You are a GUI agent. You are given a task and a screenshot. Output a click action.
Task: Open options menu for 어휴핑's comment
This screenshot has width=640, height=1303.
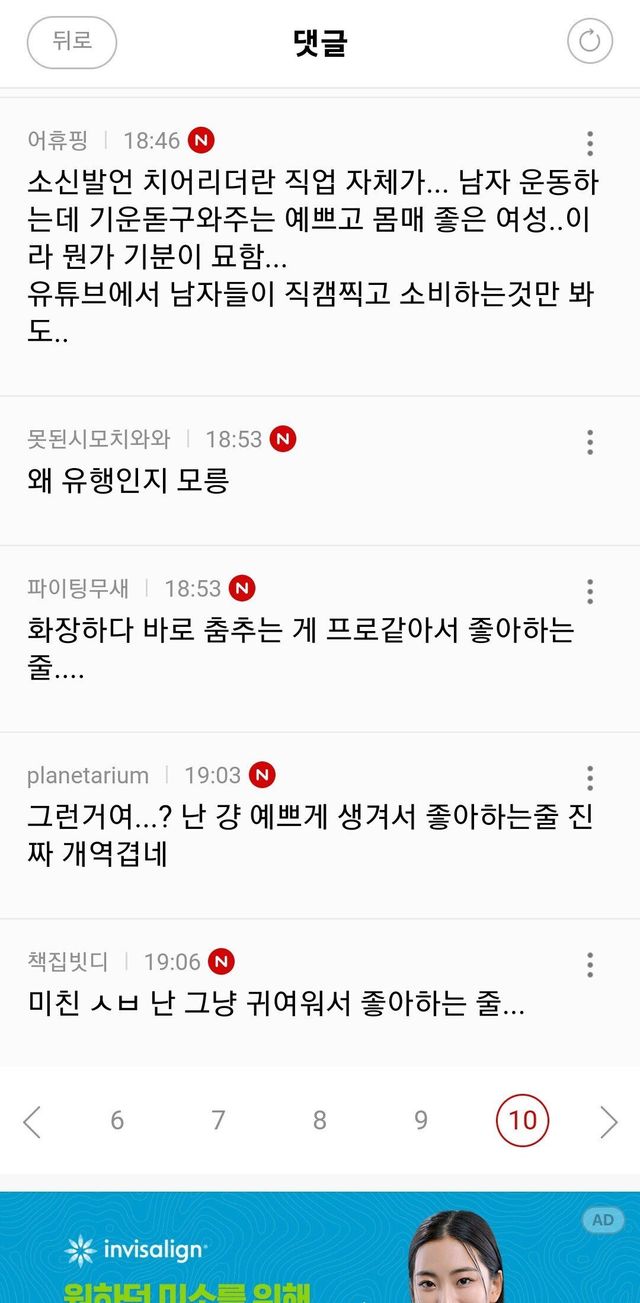[x=590, y=143]
